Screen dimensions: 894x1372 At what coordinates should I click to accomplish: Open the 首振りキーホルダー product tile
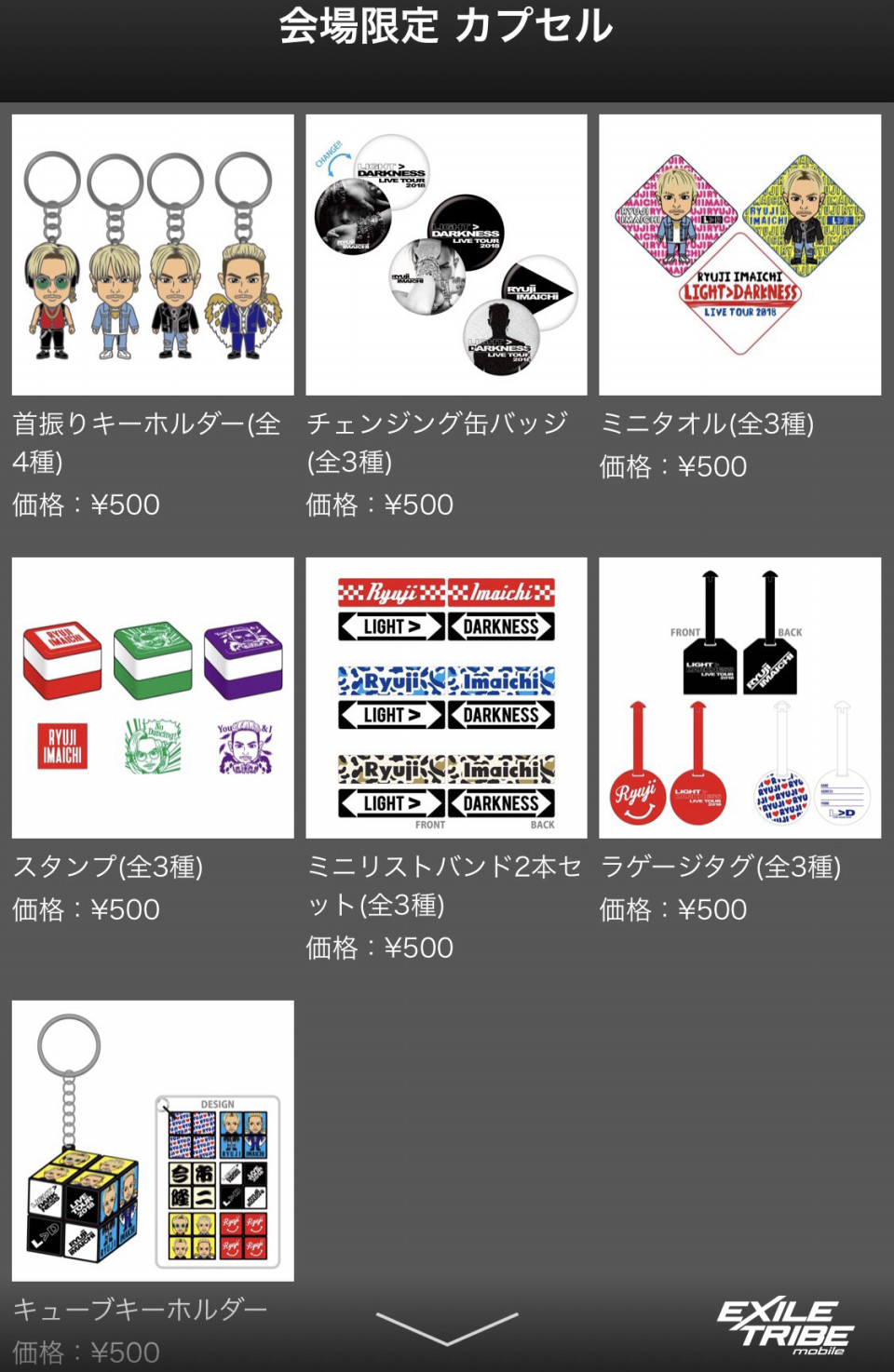tap(153, 255)
